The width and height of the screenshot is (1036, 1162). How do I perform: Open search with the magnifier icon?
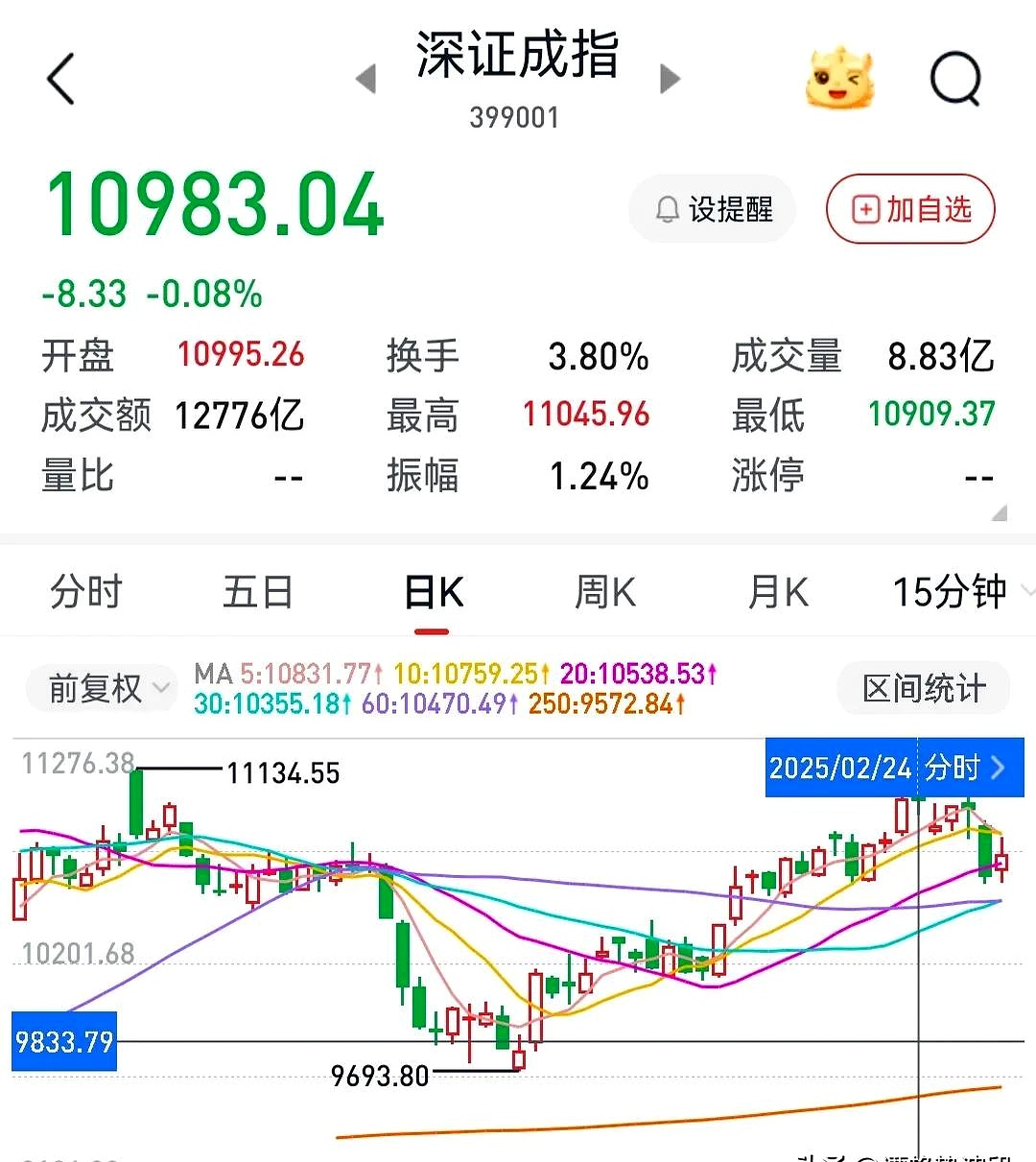pyautogui.click(x=954, y=79)
